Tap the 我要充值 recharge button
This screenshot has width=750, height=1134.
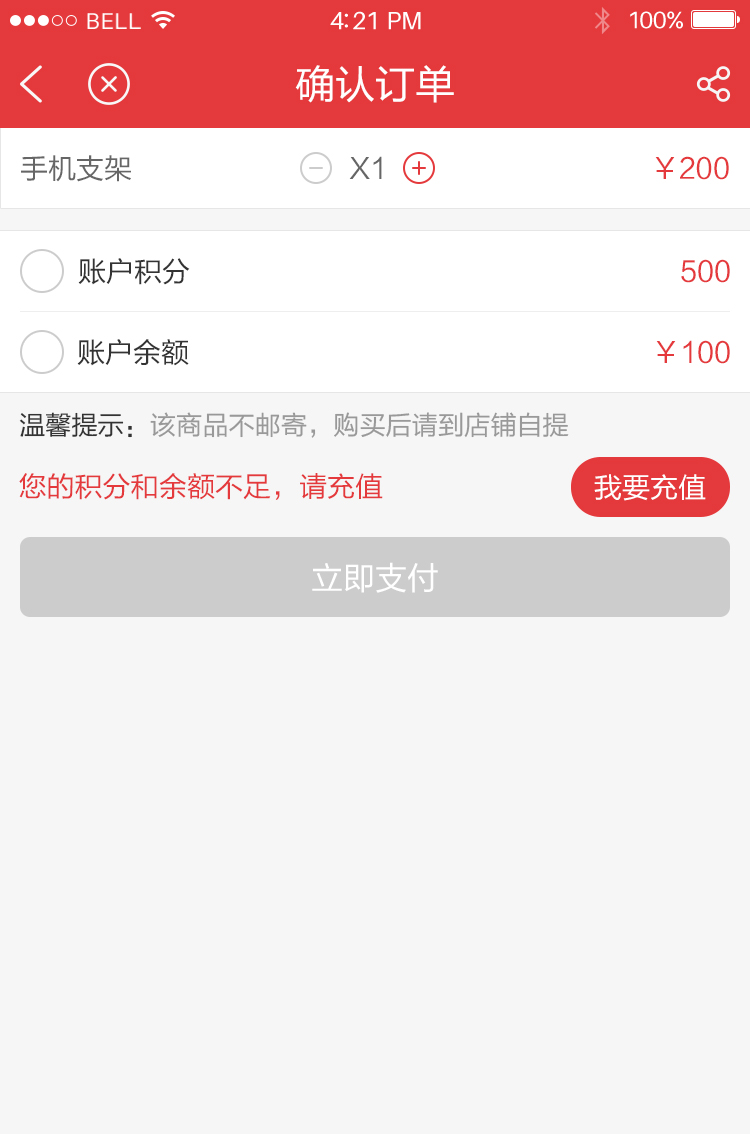point(650,487)
